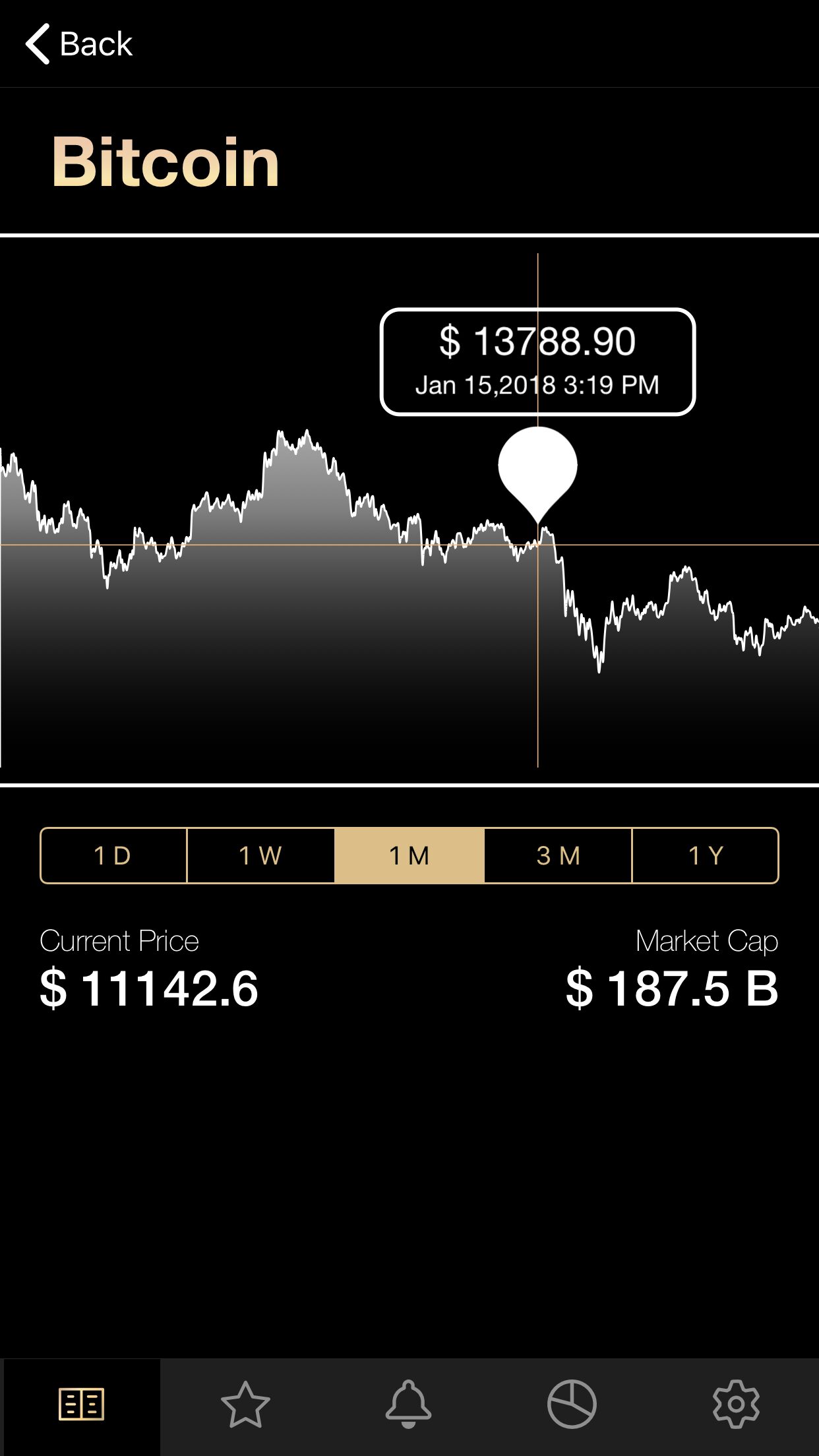View the 1 Y price chart
Viewport: 819px width, 1456px height.
(x=706, y=855)
